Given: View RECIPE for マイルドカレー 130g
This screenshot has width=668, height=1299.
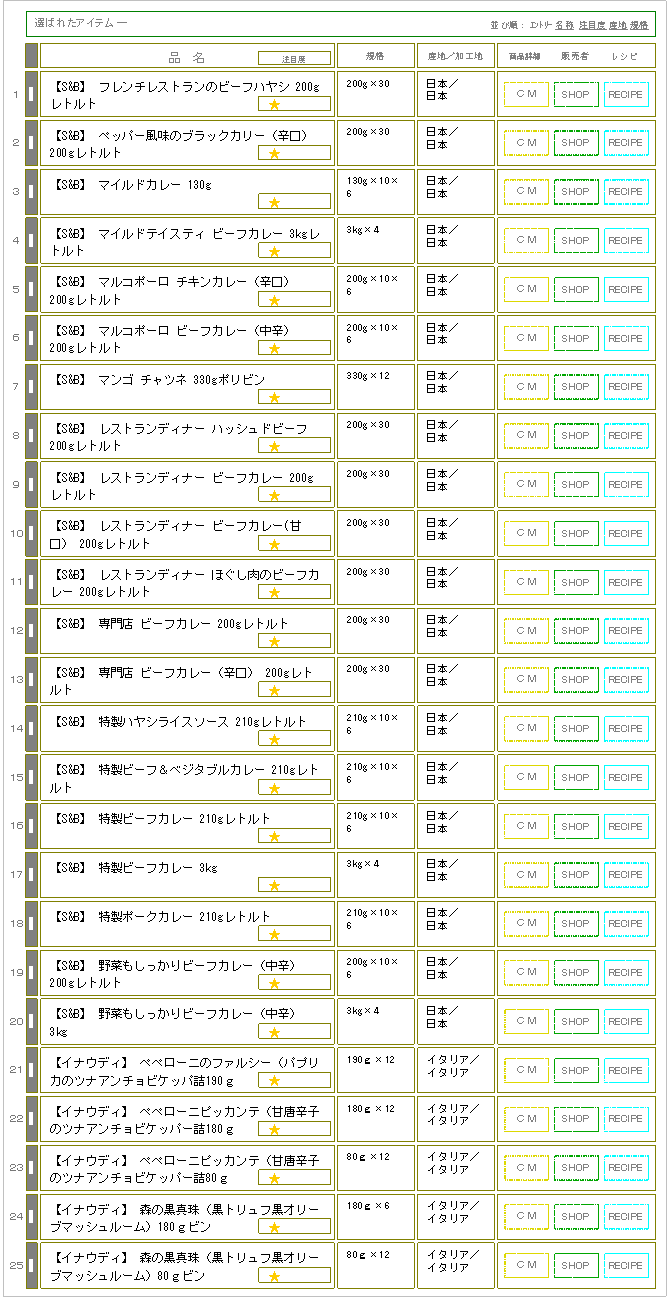Looking at the screenshot, I should pos(626,192).
